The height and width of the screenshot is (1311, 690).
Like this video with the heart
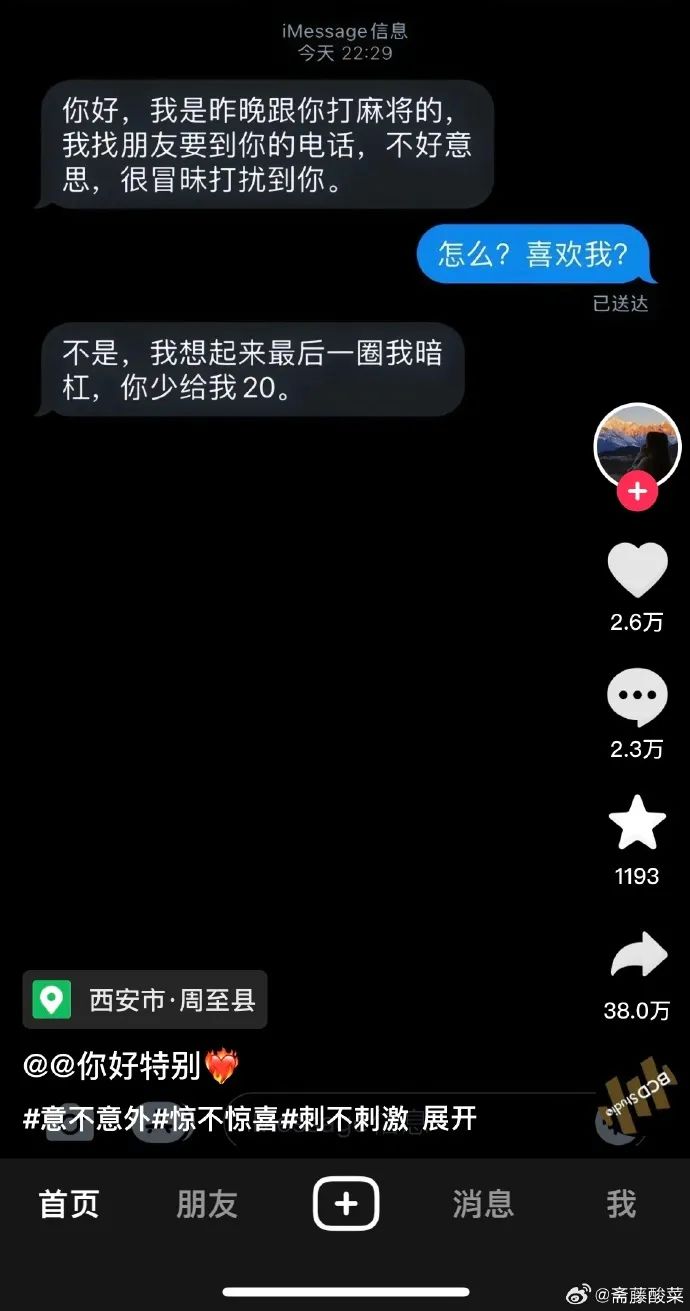[x=637, y=570]
